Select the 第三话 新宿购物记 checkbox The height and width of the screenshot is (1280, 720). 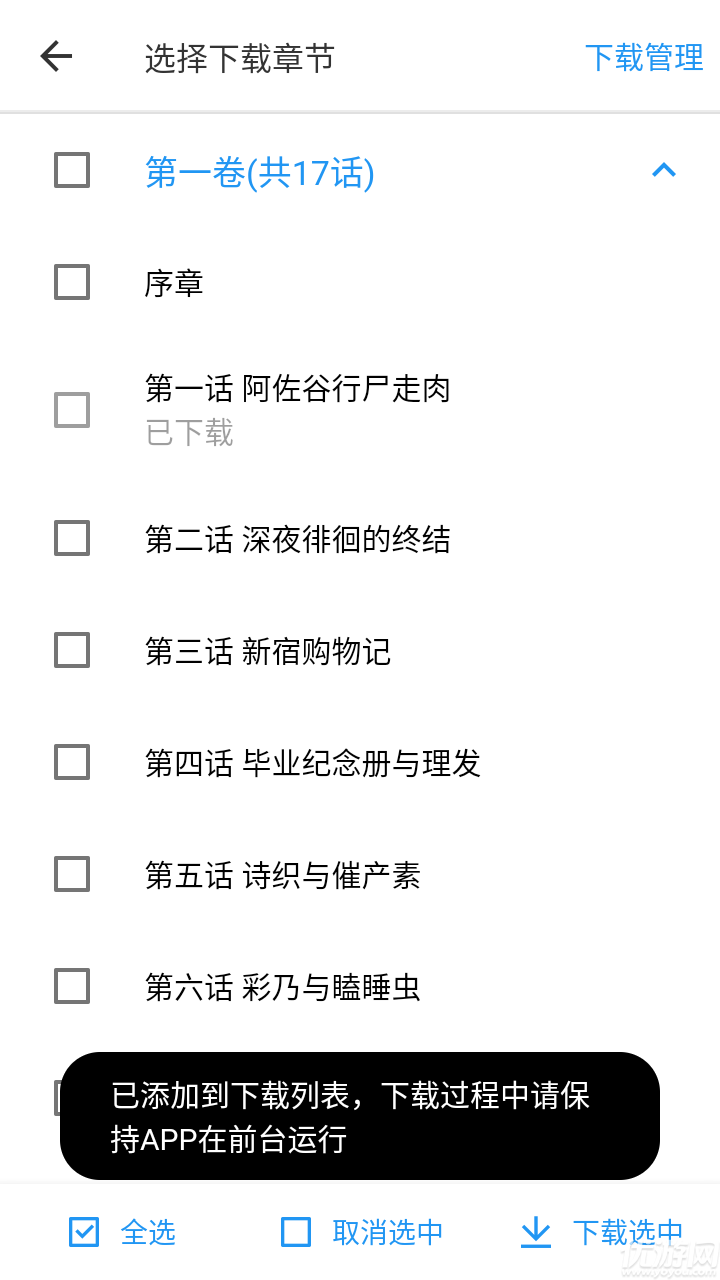point(71,650)
